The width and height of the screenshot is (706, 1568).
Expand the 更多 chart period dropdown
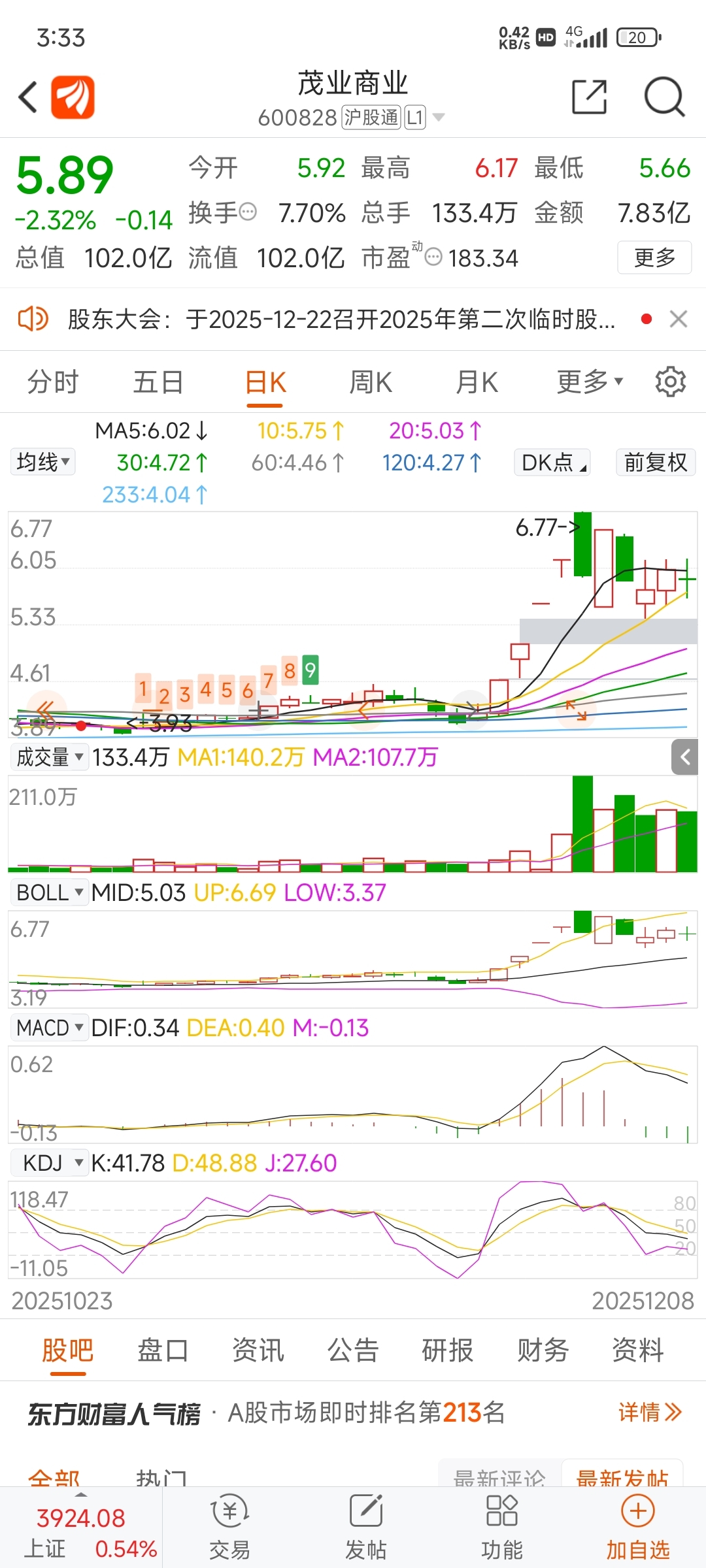(589, 382)
